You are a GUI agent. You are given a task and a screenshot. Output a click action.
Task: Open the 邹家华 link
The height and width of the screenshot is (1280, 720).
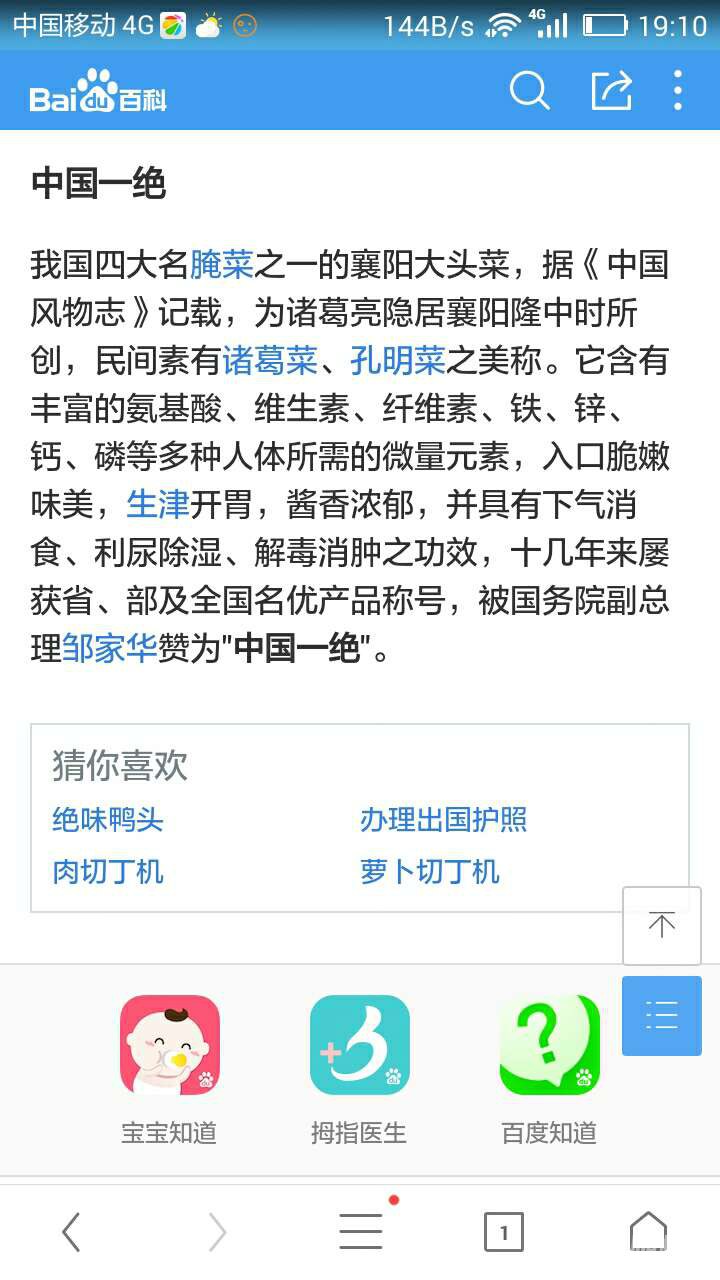click(x=110, y=648)
